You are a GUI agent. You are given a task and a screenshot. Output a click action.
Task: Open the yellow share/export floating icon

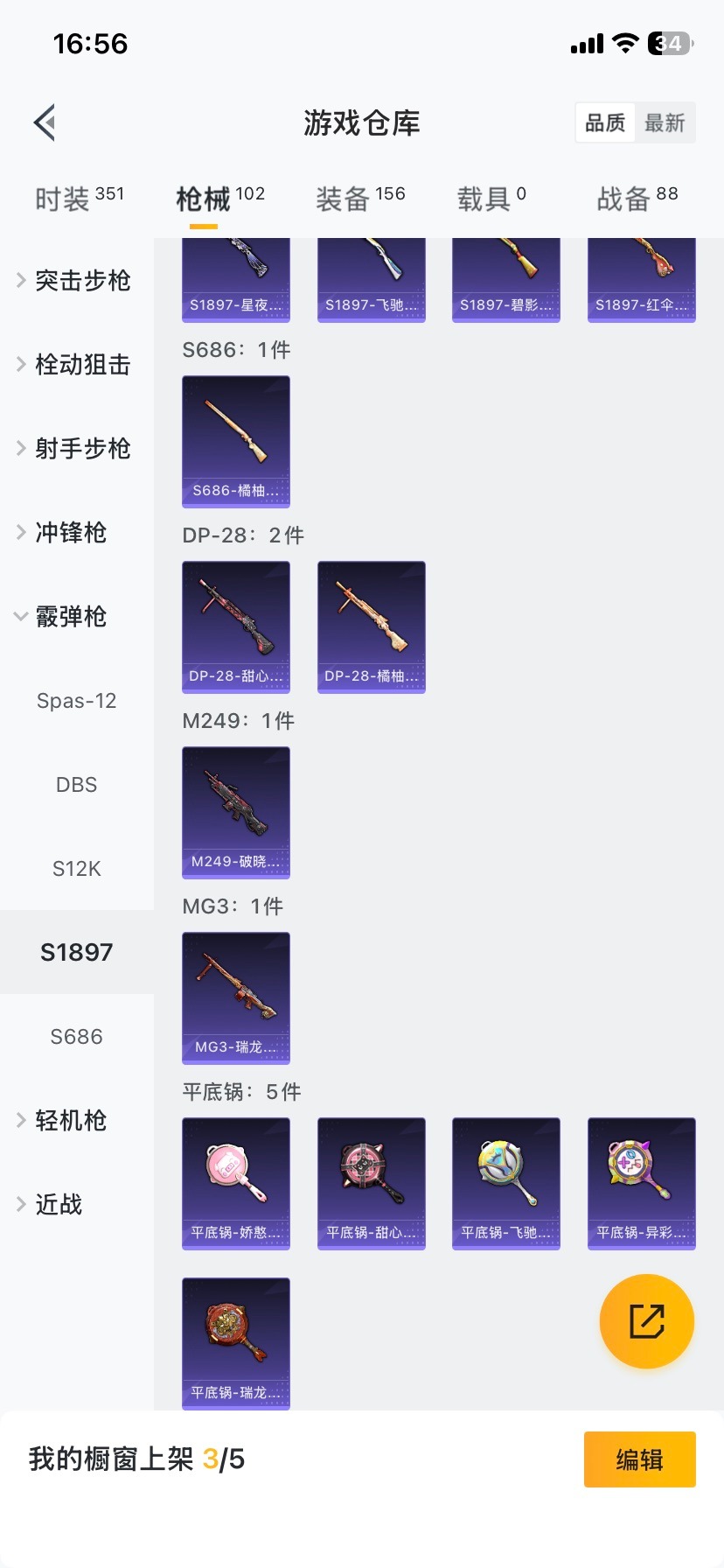pyautogui.click(x=646, y=1320)
